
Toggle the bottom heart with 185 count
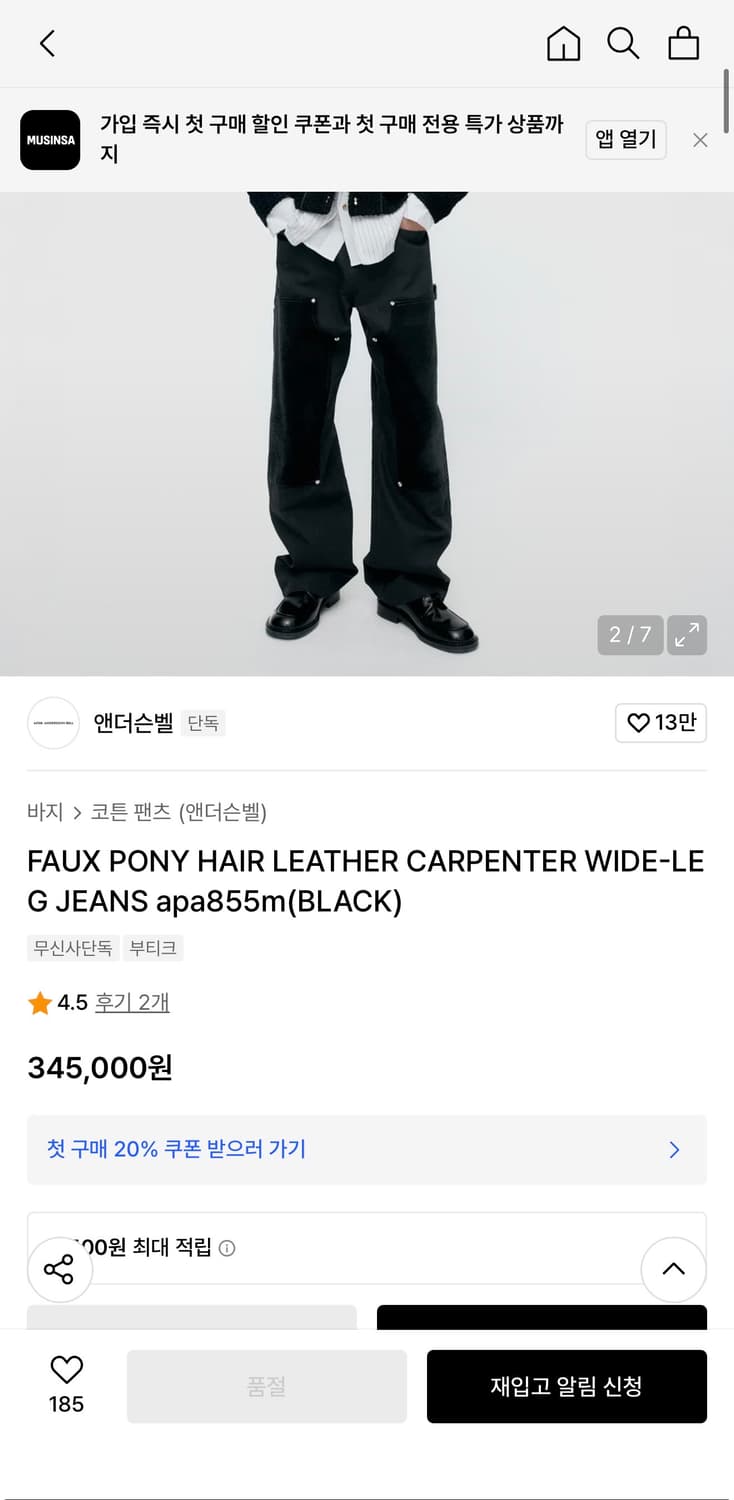coord(65,1383)
